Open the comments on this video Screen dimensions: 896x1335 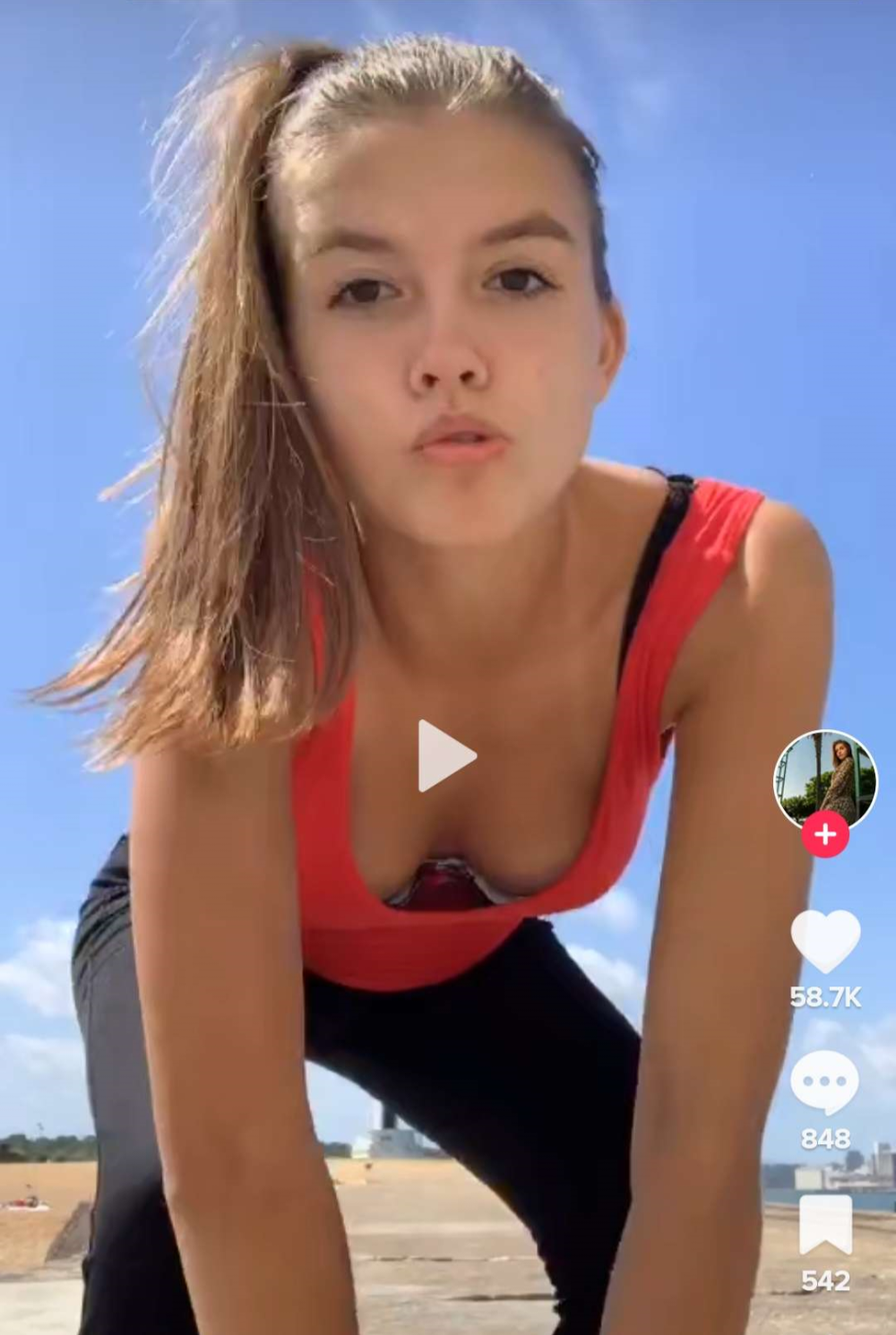click(x=825, y=1082)
